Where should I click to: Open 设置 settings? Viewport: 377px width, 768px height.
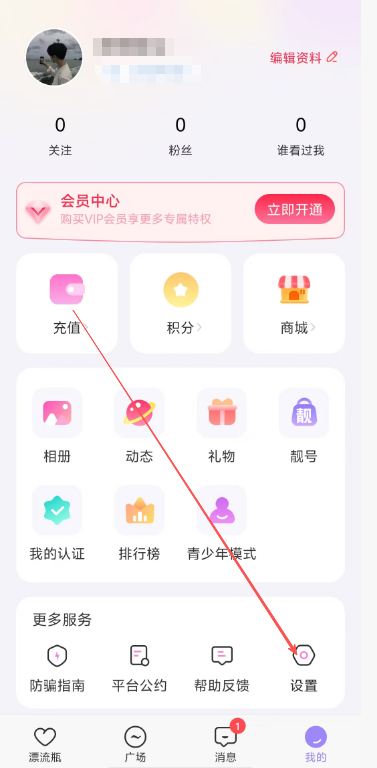coord(304,668)
